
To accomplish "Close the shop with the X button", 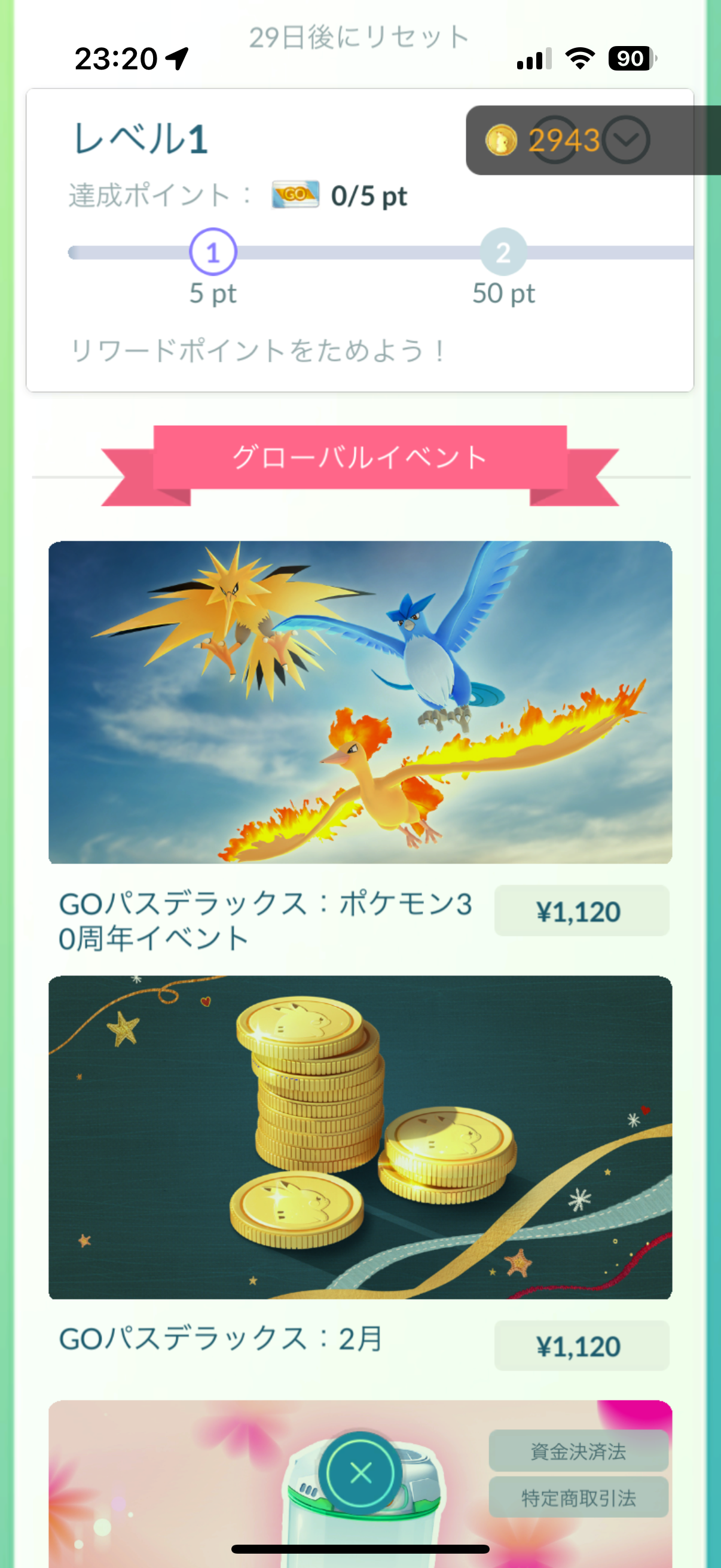I will (360, 1473).
